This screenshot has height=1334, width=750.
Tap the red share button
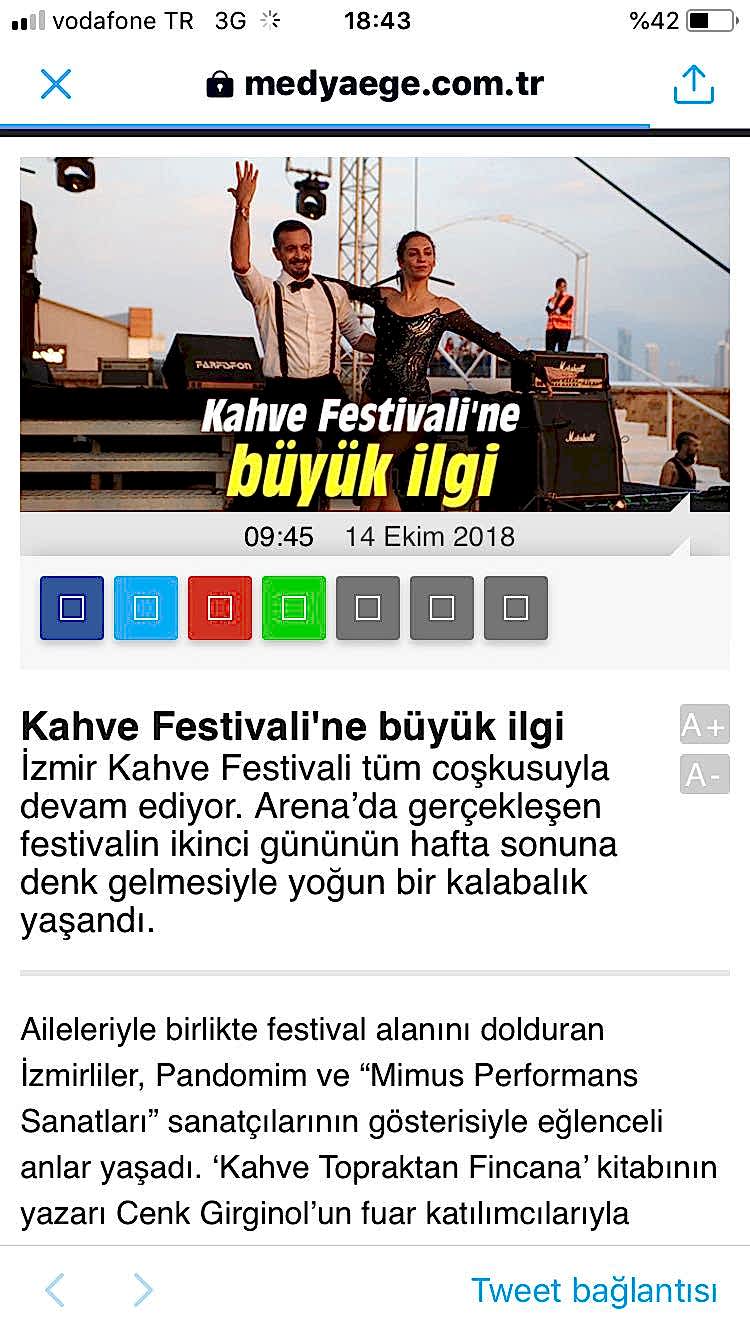[x=220, y=608]
